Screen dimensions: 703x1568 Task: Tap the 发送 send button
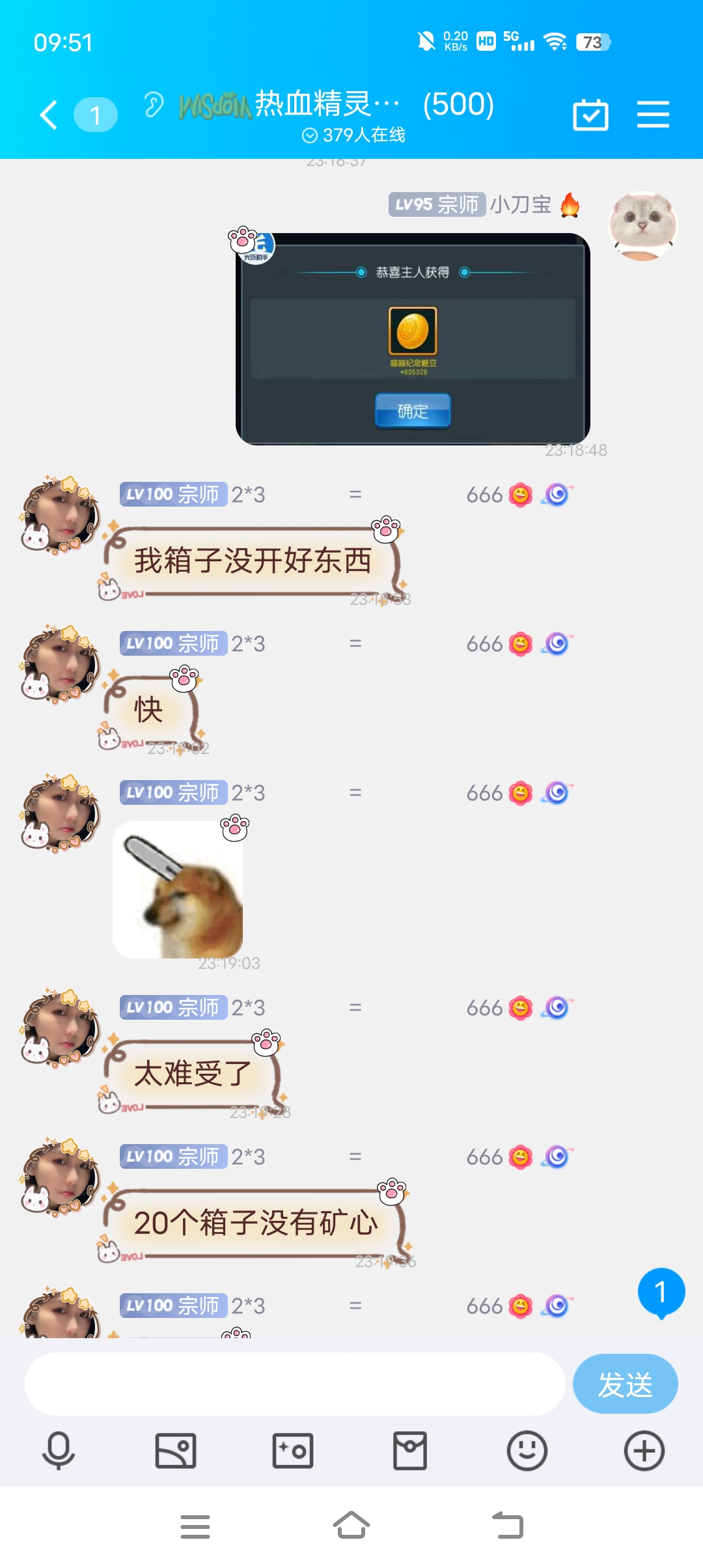(x=625, y=1384)
